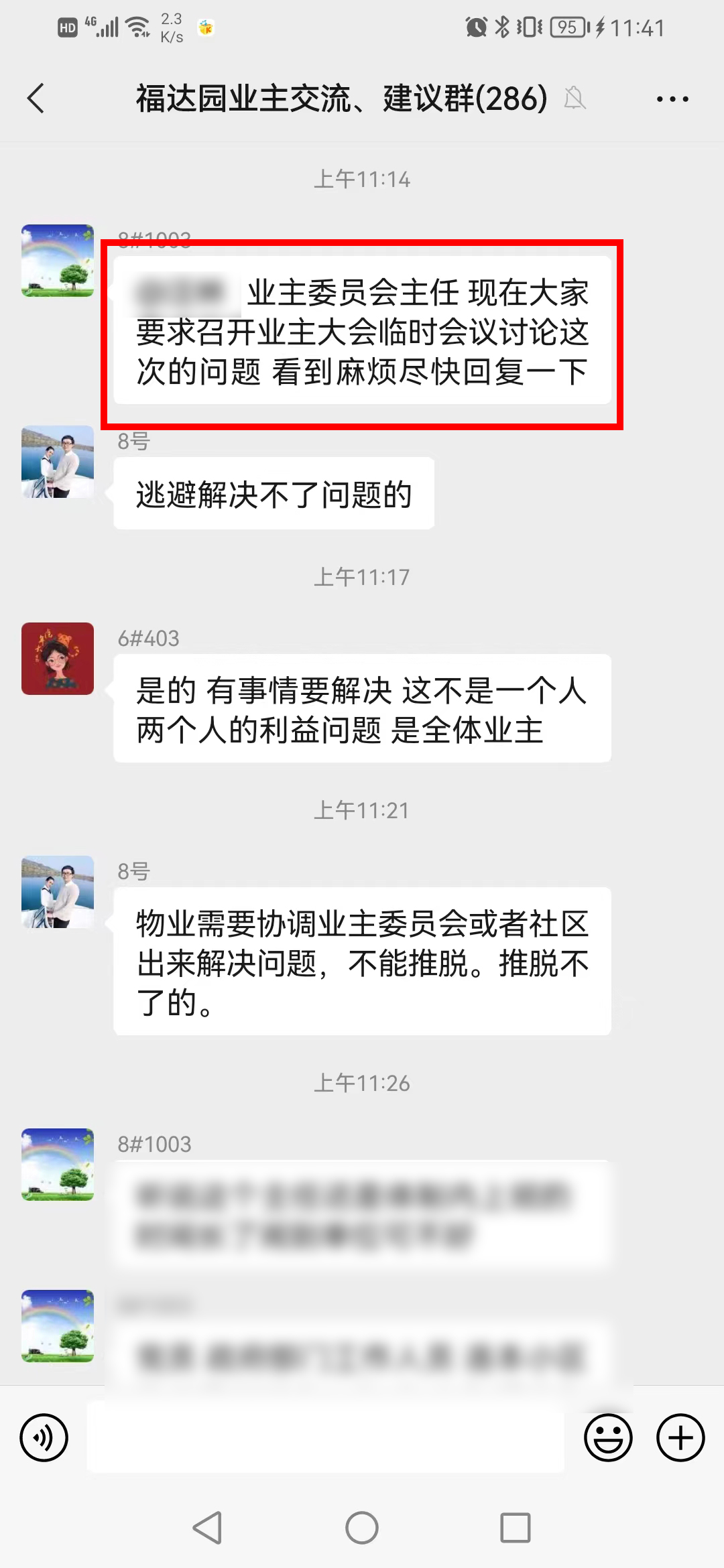Image resolution: width=724 pixels, height=1568 pixels.
Task: Go back to the chat list
Action: click(36, 99)
